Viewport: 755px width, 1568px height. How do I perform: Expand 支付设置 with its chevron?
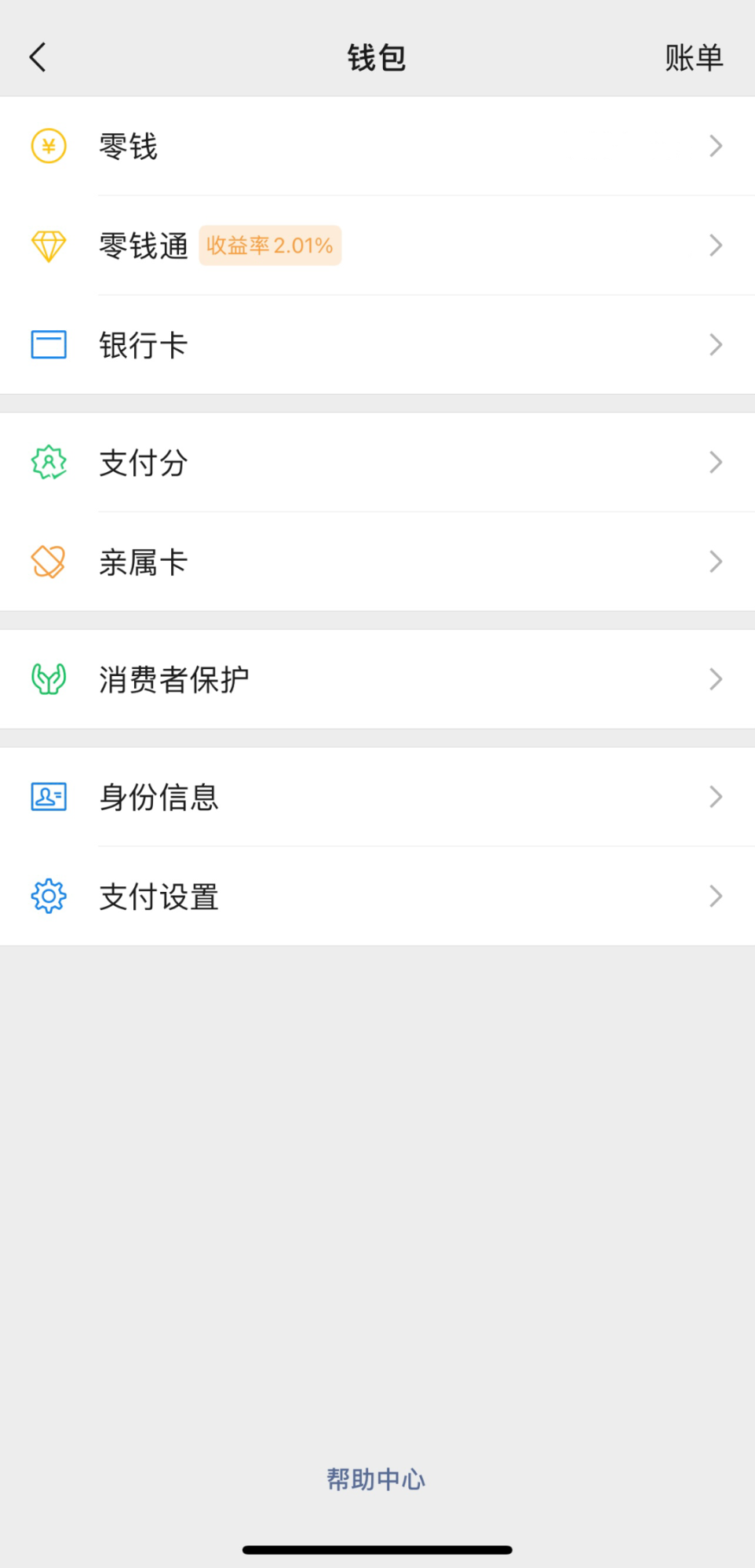click(x=714, y=897)
